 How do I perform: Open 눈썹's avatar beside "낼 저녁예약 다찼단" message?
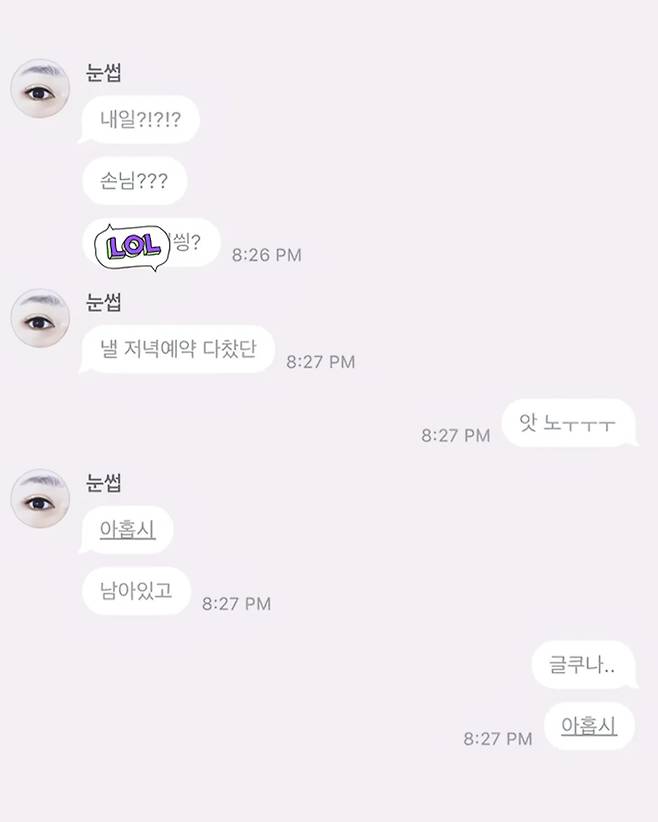point(40,318)
